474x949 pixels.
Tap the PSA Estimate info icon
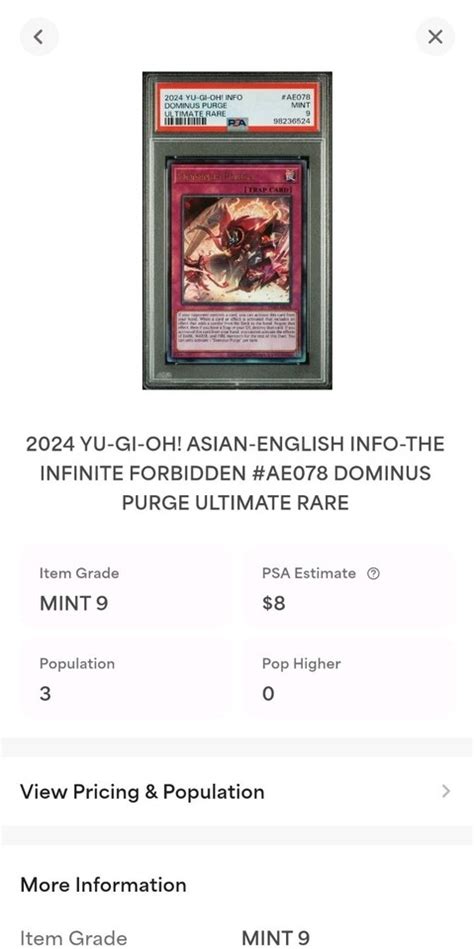[x=374, y=574]
